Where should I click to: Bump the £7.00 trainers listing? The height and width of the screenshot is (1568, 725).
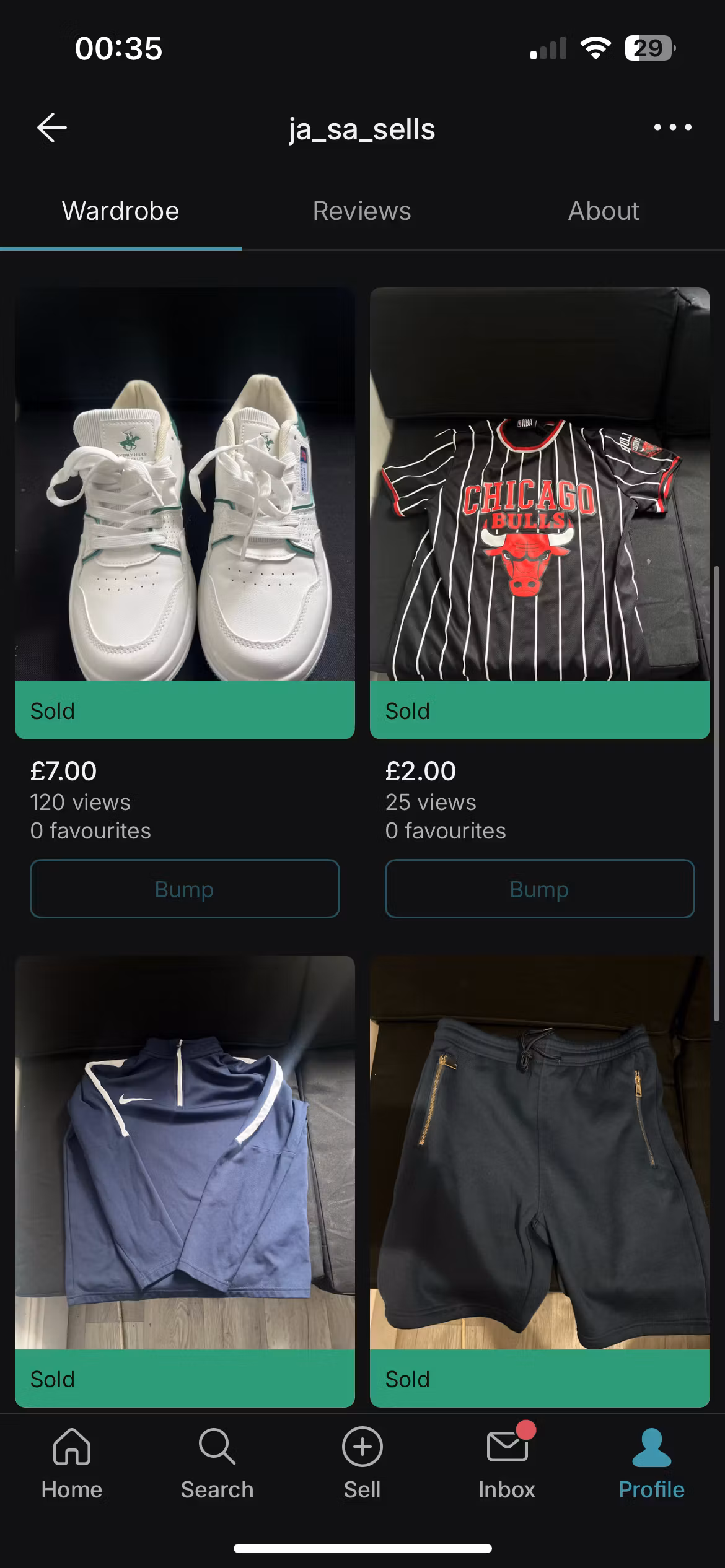click(185, 889)
